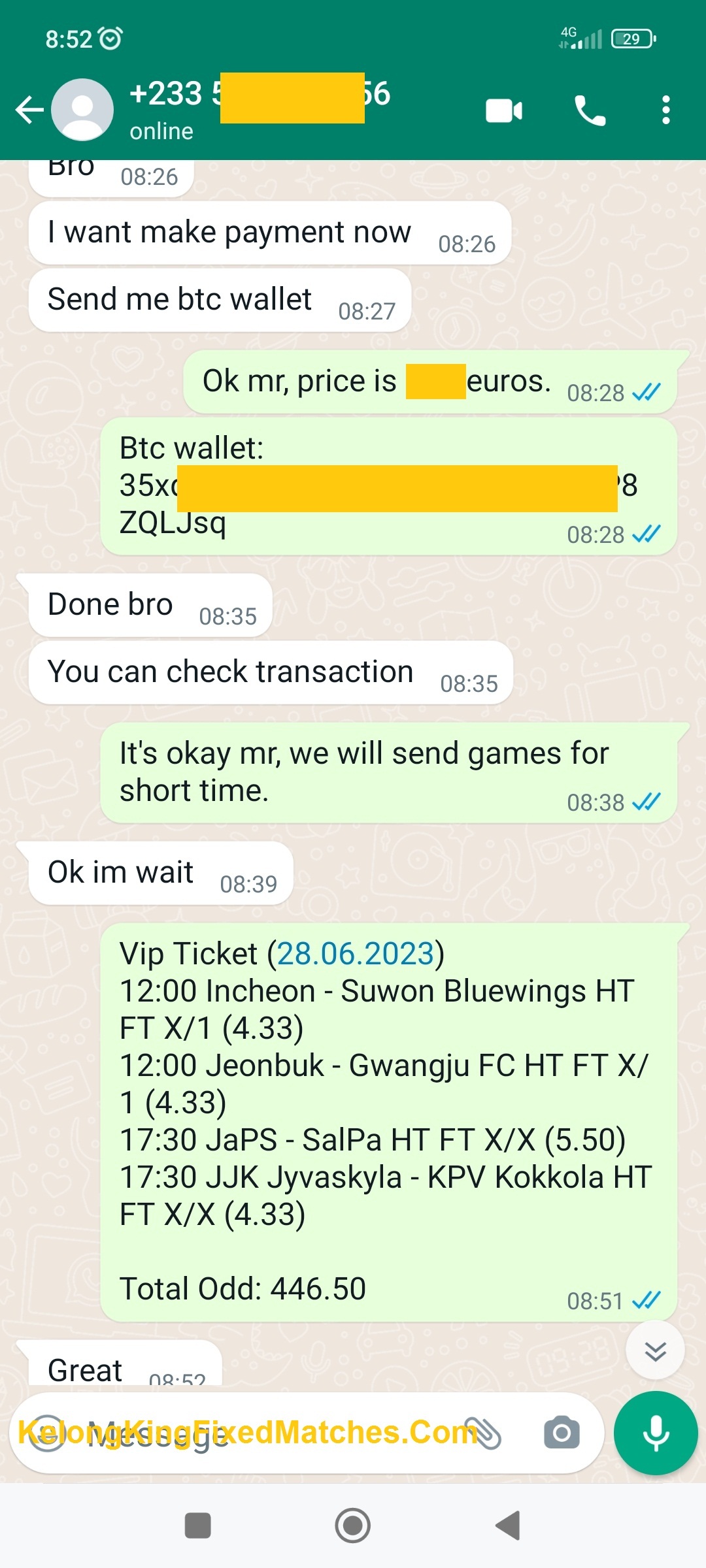Start a video call
The width and height of the screenshot is (706, 1568).
point(503,110)
